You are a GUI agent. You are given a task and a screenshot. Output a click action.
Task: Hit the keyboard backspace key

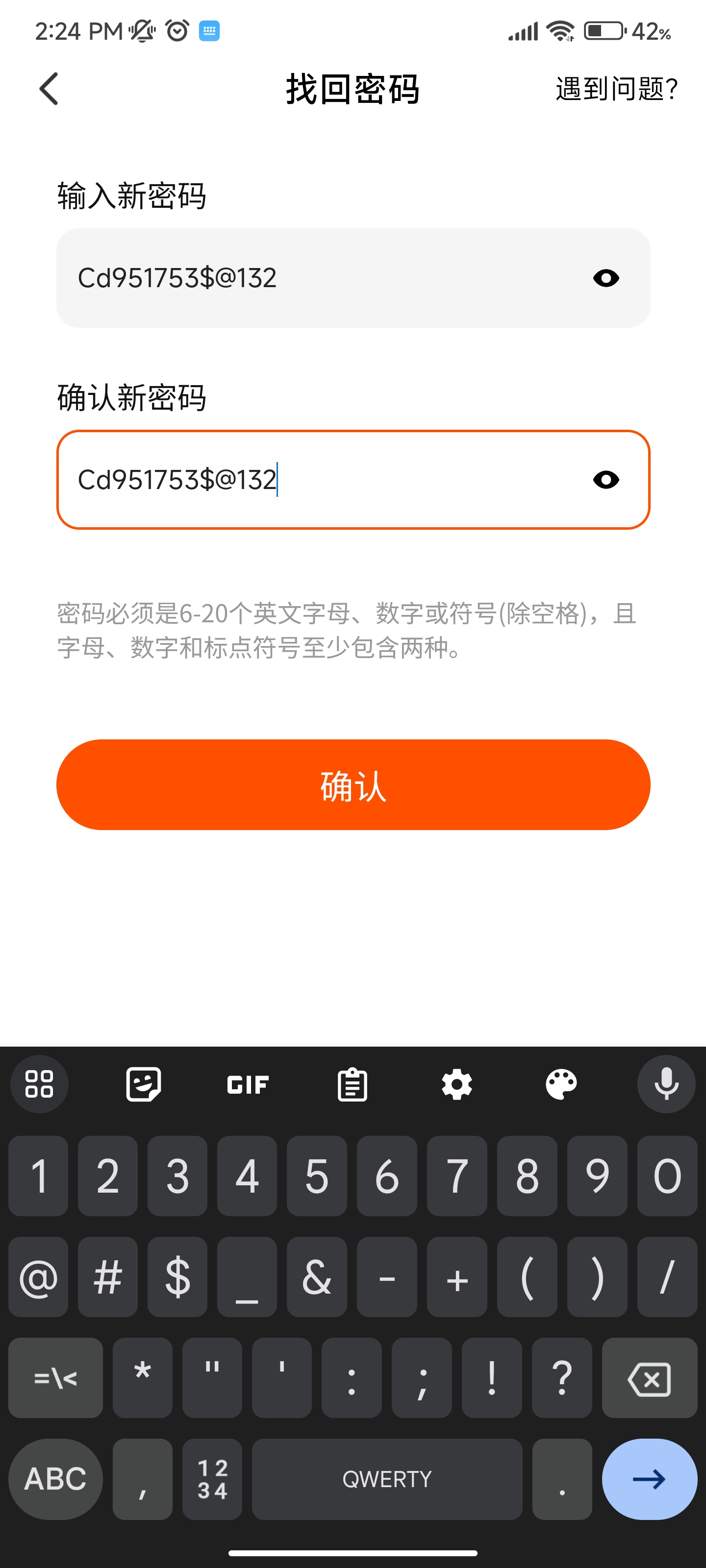[x=649, y=1378]
